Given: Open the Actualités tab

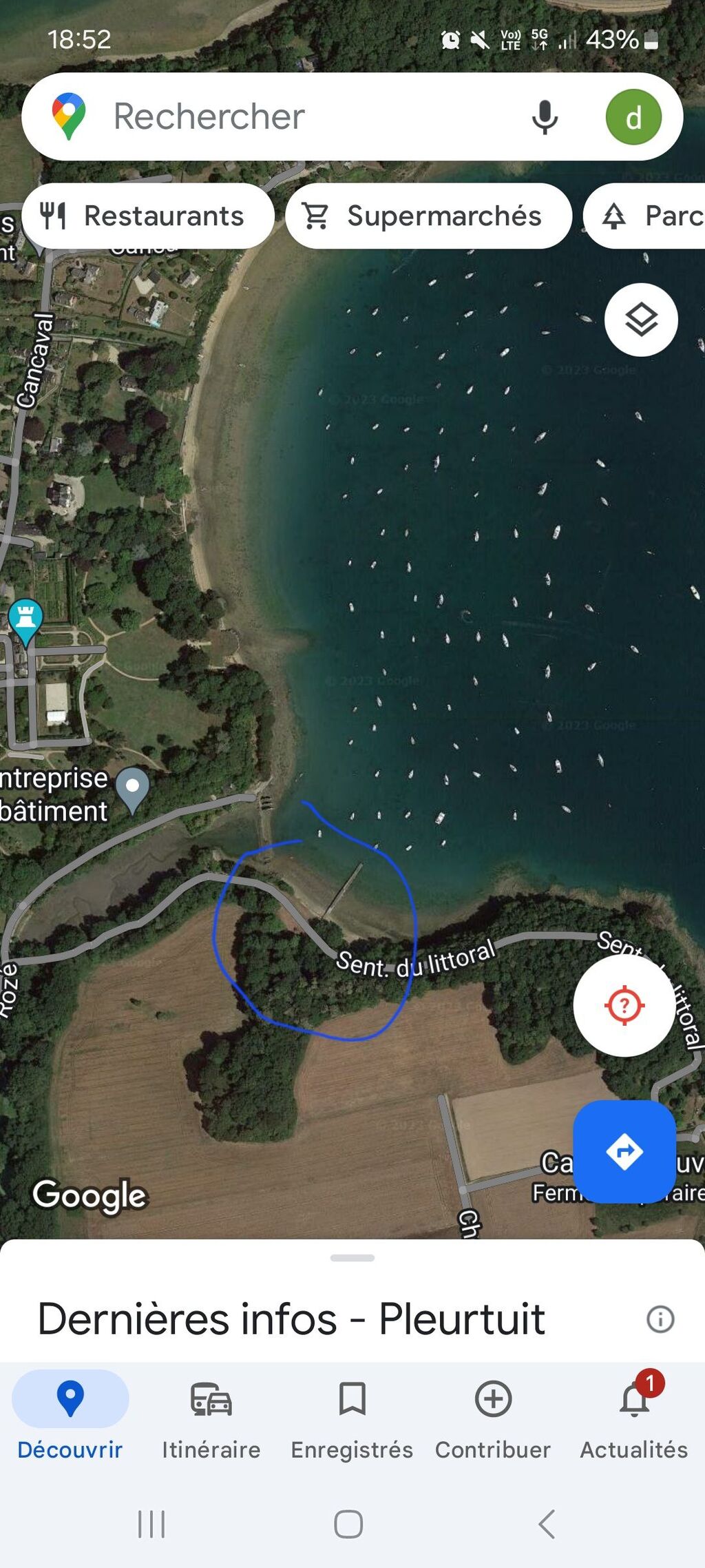Looking at the screenshot, I should pyautogui.click(x=634, y=1421).
